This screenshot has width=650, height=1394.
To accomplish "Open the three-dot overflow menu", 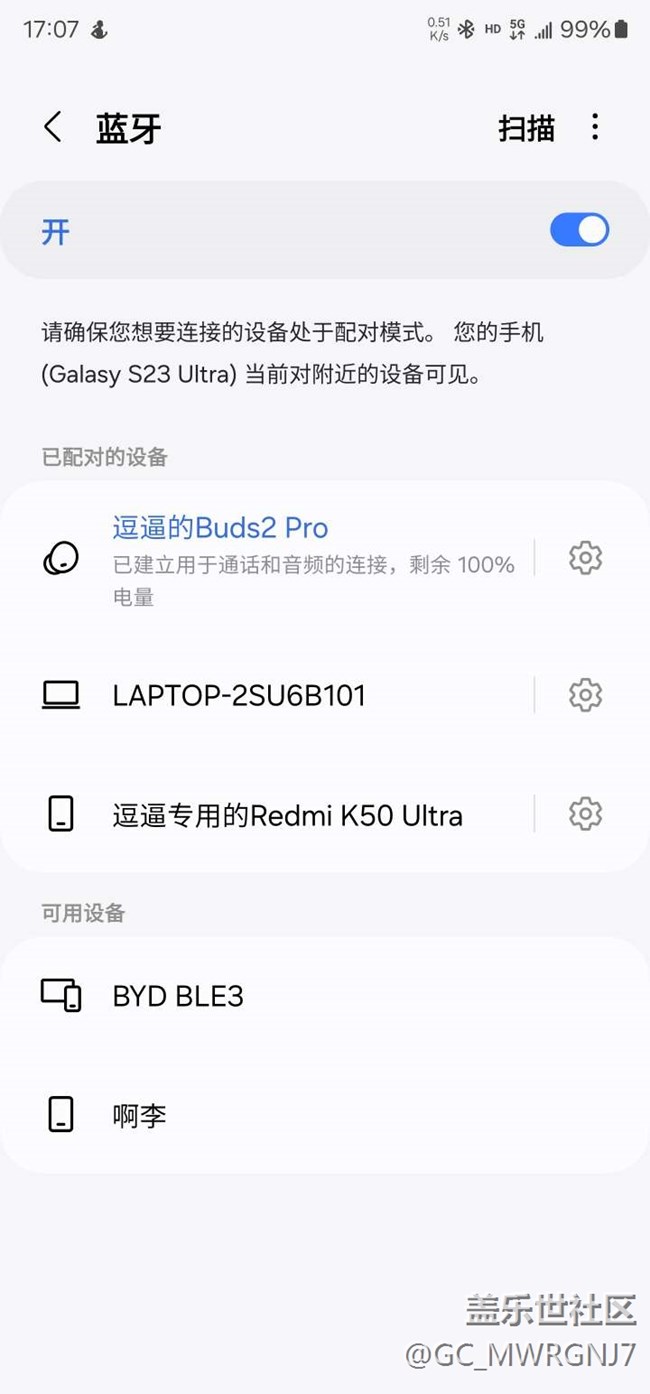I will [595, 127].
